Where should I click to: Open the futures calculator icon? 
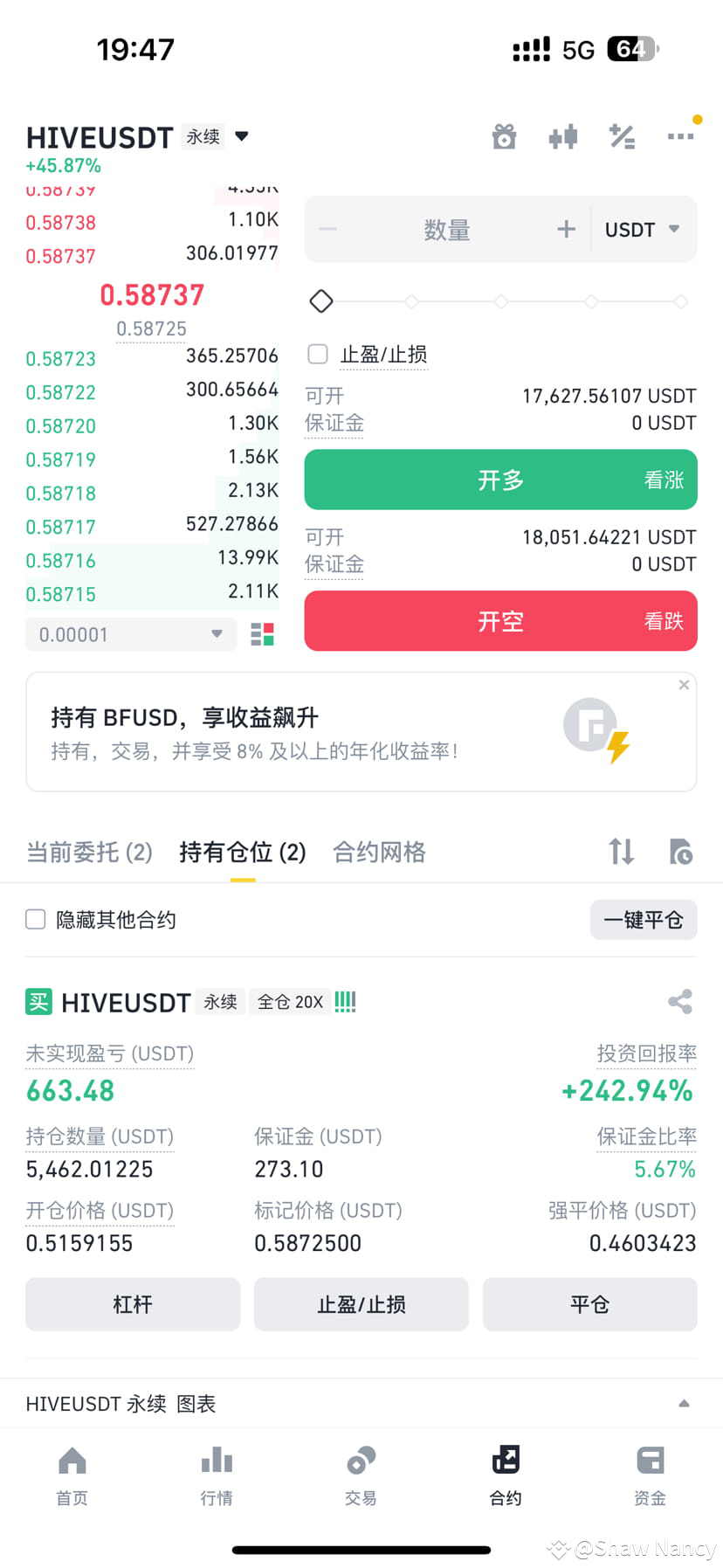622,136
